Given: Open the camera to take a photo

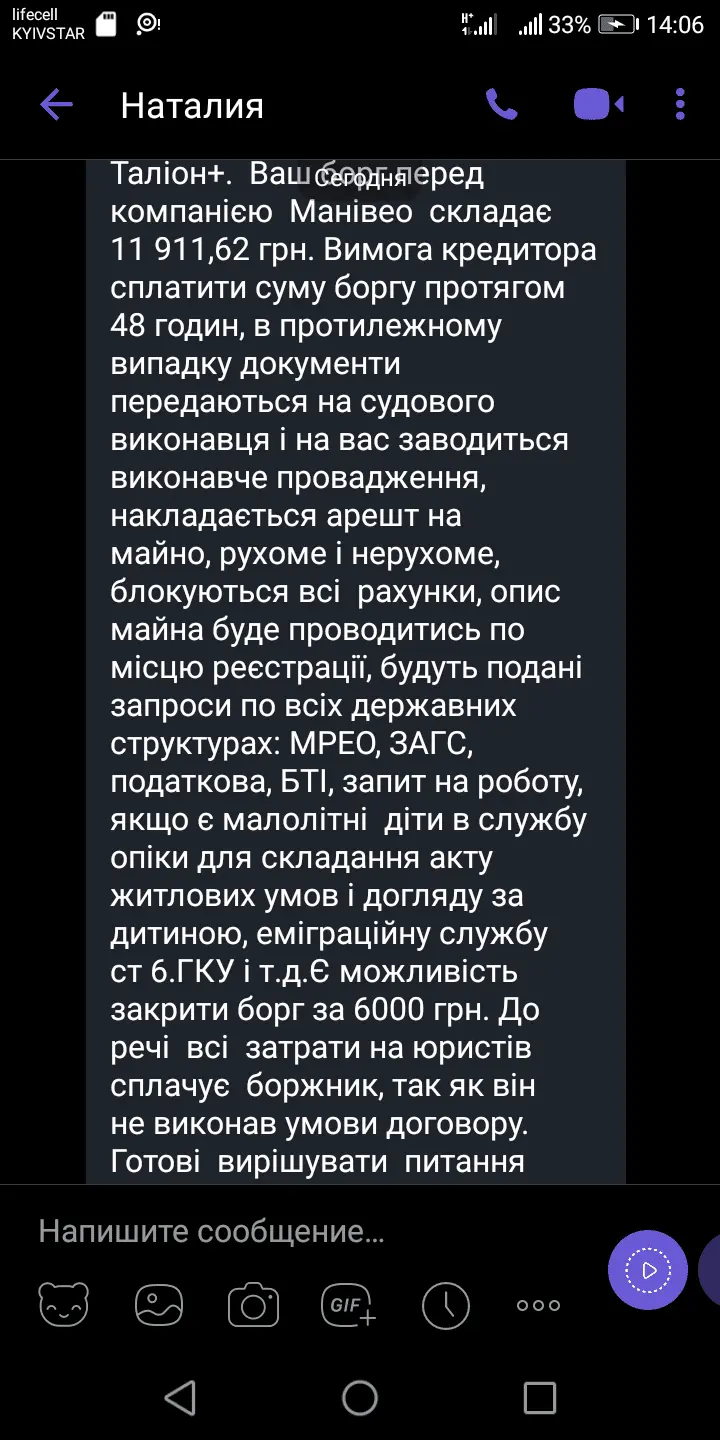Looking at the screenshot, I should (x=253, y=1304).
